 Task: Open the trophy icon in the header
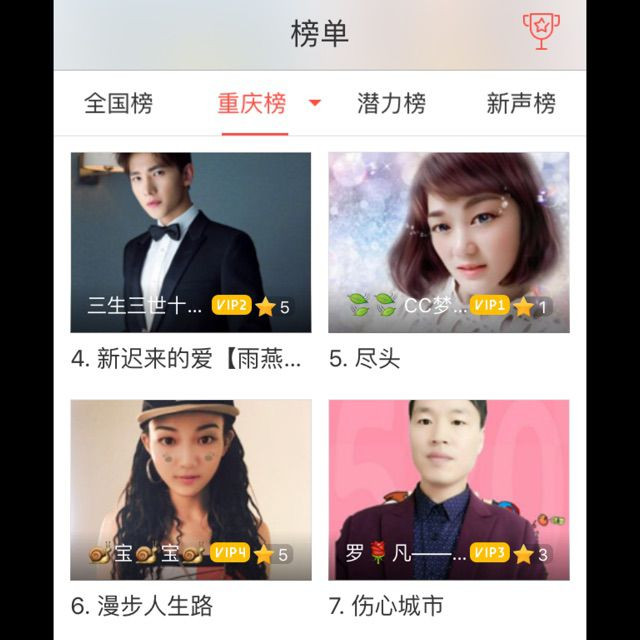coord(541,31)
